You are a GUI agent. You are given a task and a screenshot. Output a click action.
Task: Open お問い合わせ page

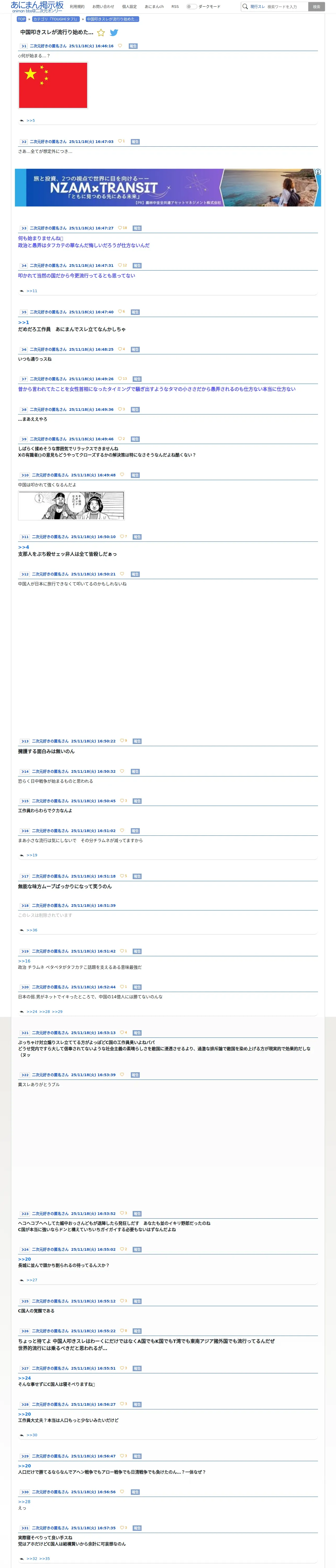(103, 7)
